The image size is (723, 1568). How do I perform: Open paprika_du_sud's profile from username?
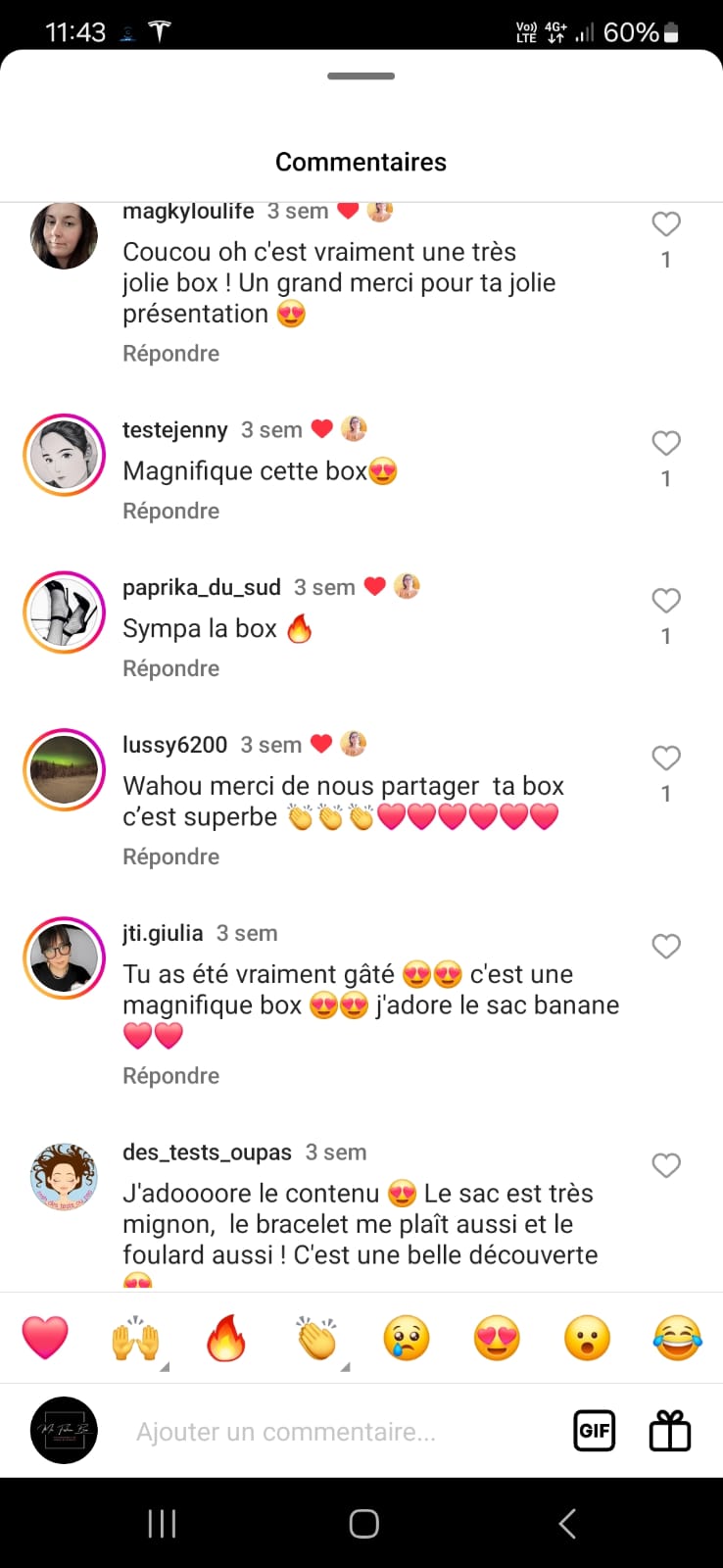click(201, 587)
